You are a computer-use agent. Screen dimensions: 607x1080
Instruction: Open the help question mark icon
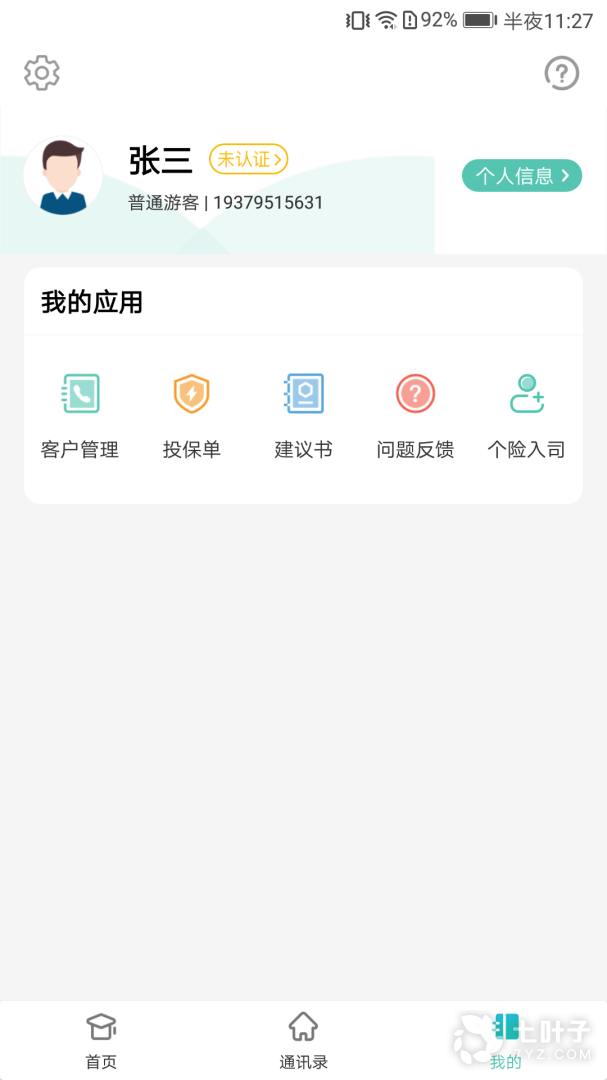click(562, 73)
